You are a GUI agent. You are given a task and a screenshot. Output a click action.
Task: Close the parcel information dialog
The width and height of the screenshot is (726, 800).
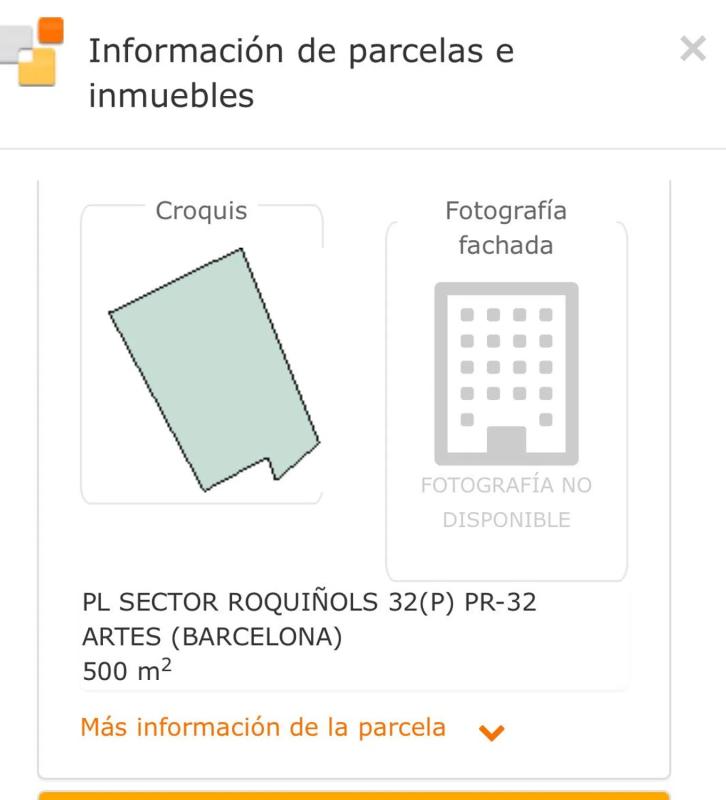point(692,48)
